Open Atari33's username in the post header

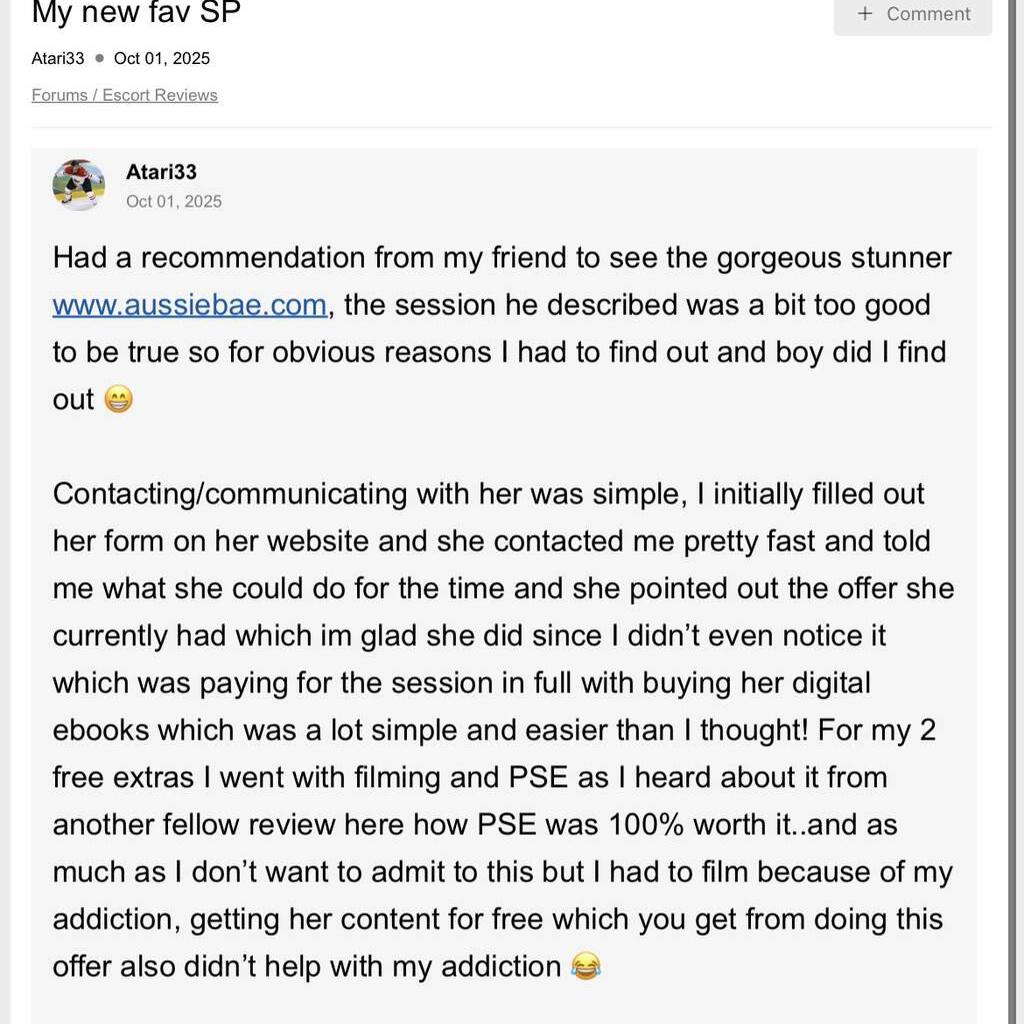(x=161, y=172)
